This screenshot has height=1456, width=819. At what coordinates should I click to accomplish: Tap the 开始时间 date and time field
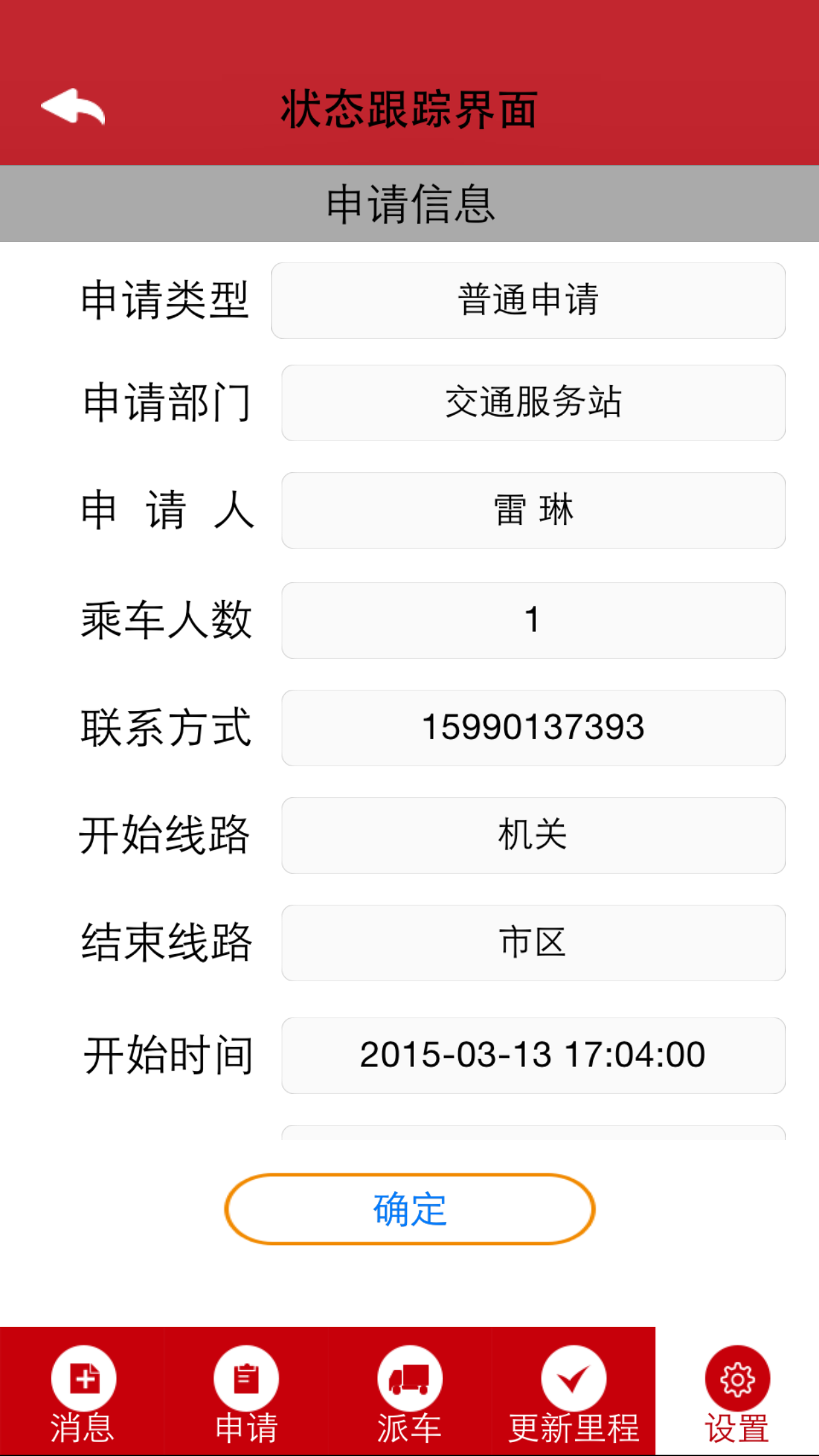tap(533, 1055)
